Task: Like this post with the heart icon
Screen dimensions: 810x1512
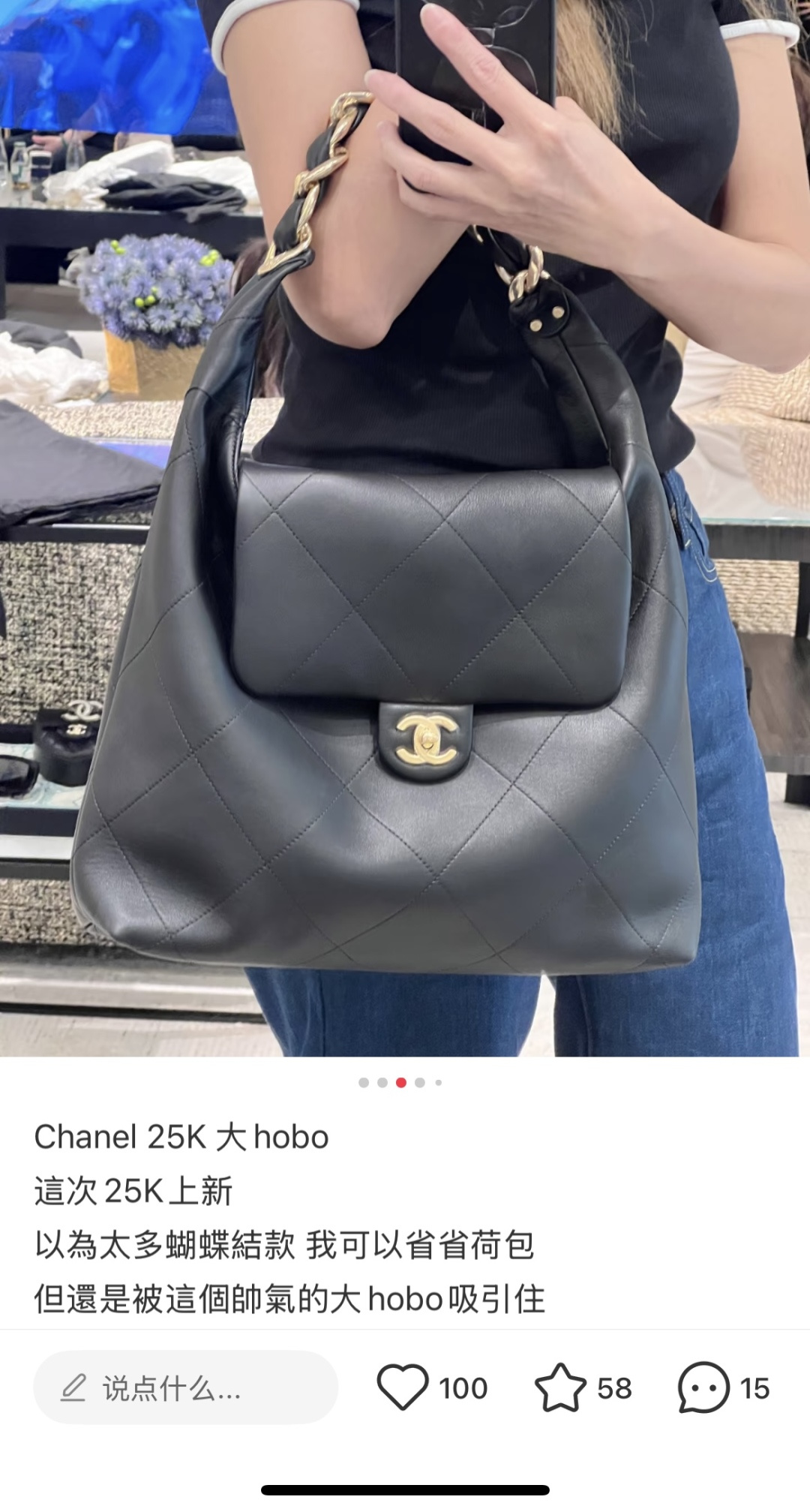Action: coord(403,1387)
